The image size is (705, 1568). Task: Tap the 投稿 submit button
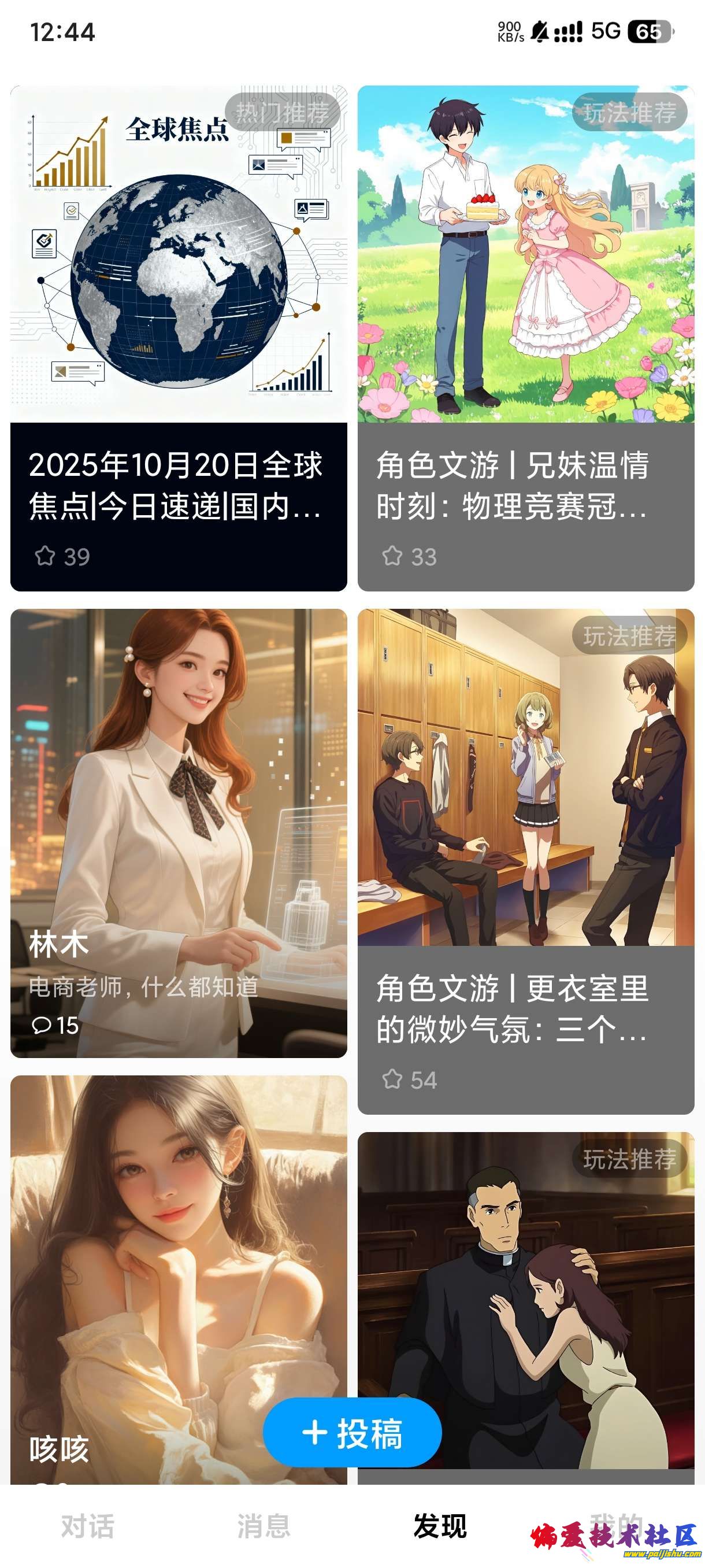point(352,1433)
